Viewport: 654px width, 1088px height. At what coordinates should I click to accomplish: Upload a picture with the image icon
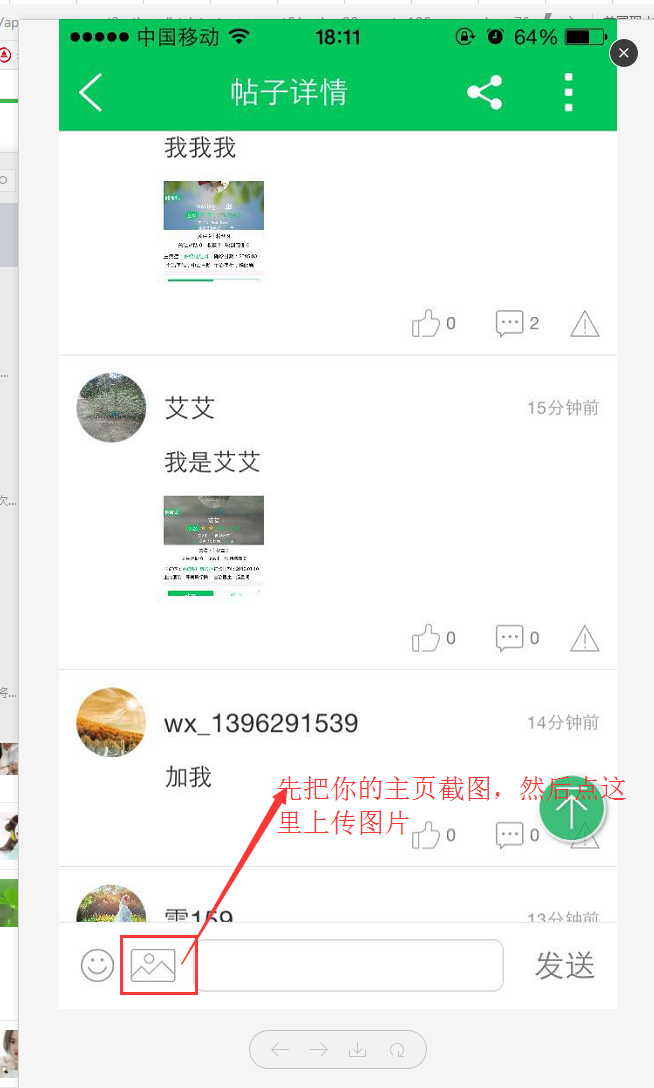pos(153,965)
